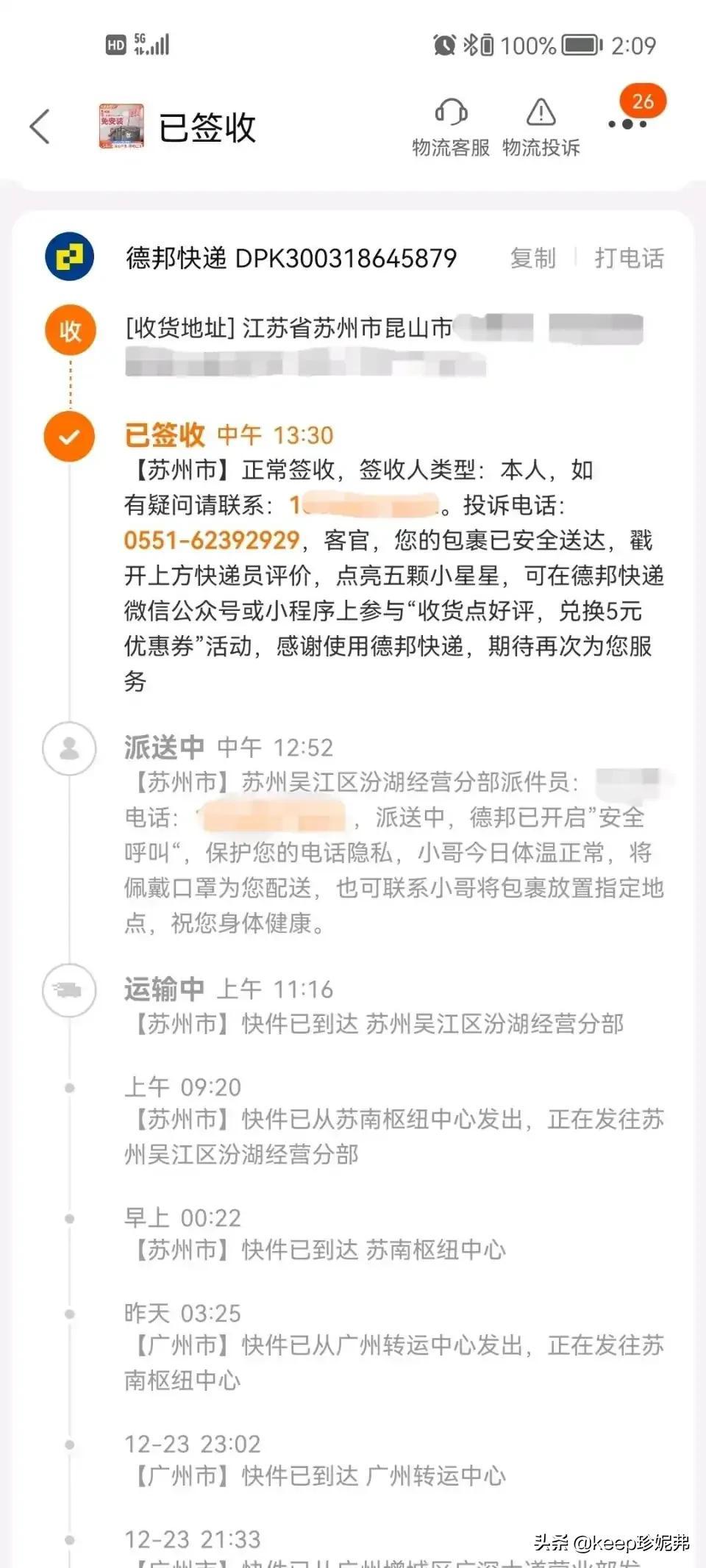The image size is (706, 1568).
Task: Open 物流投诉 complaint option
Action: click(x=541, y=127)
